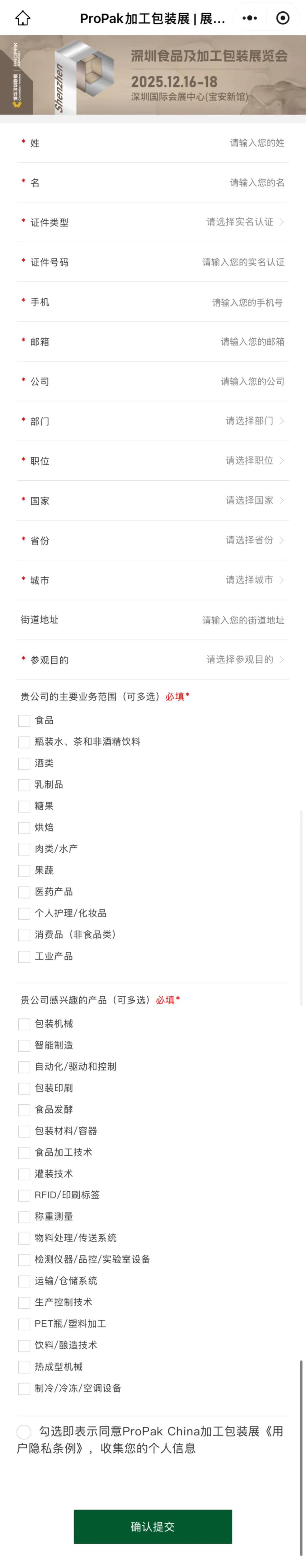Tick the RFID/印刷标签 option
The height and width of the screenshot is (1568, 306).
(24, 1195)
